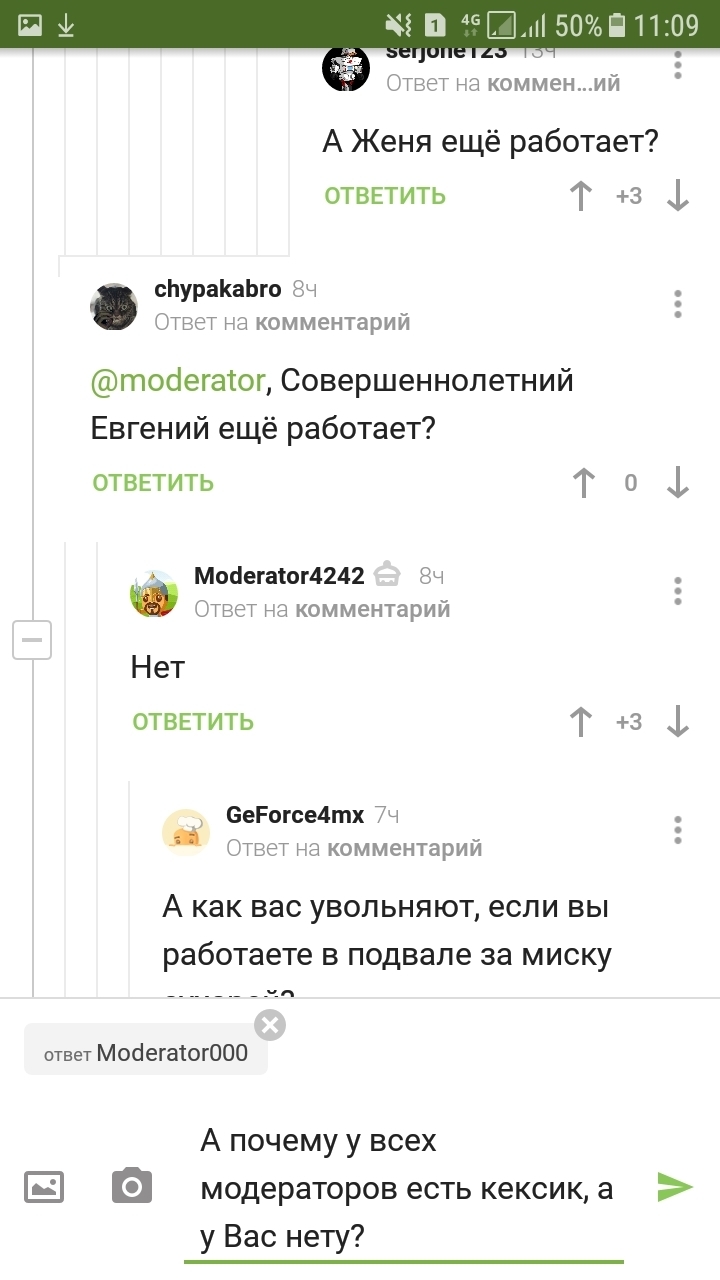Image resolution: width=720 pixels, height=1280 pixels.
Task: Downvote chypakabro's comment
Action: [678, 483]
